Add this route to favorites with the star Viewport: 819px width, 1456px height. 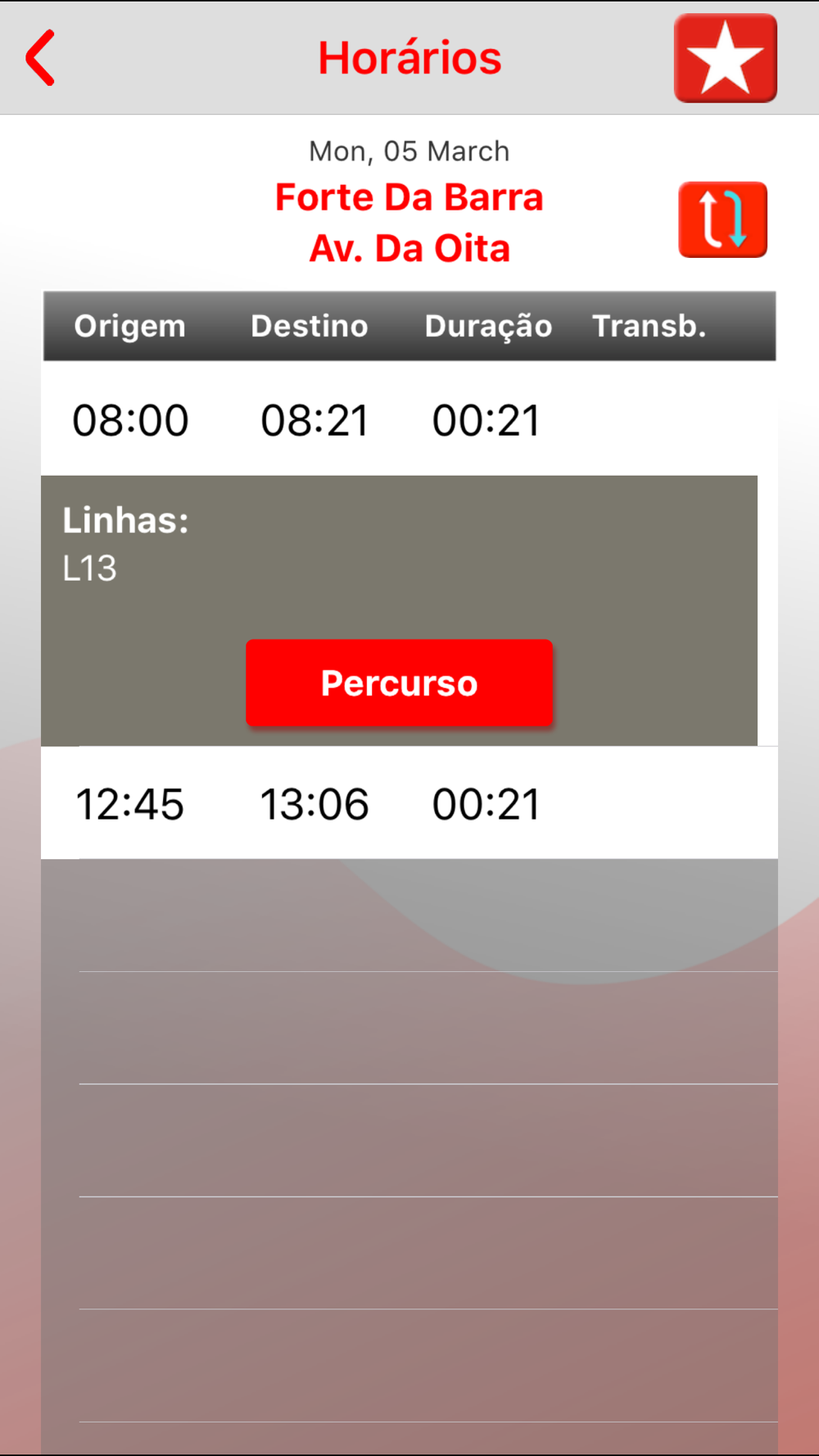725,58
